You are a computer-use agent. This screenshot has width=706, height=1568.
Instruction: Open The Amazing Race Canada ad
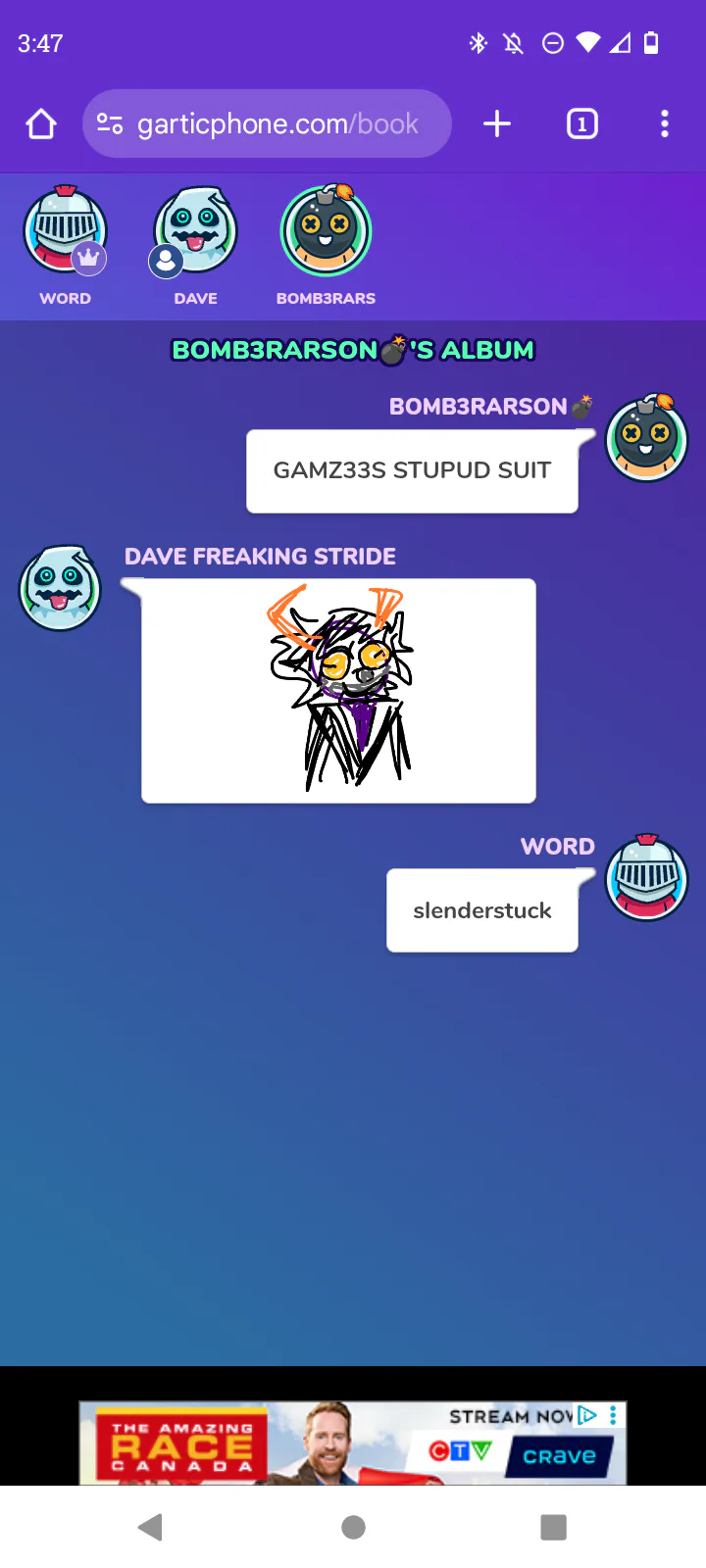click(353, 1443)
